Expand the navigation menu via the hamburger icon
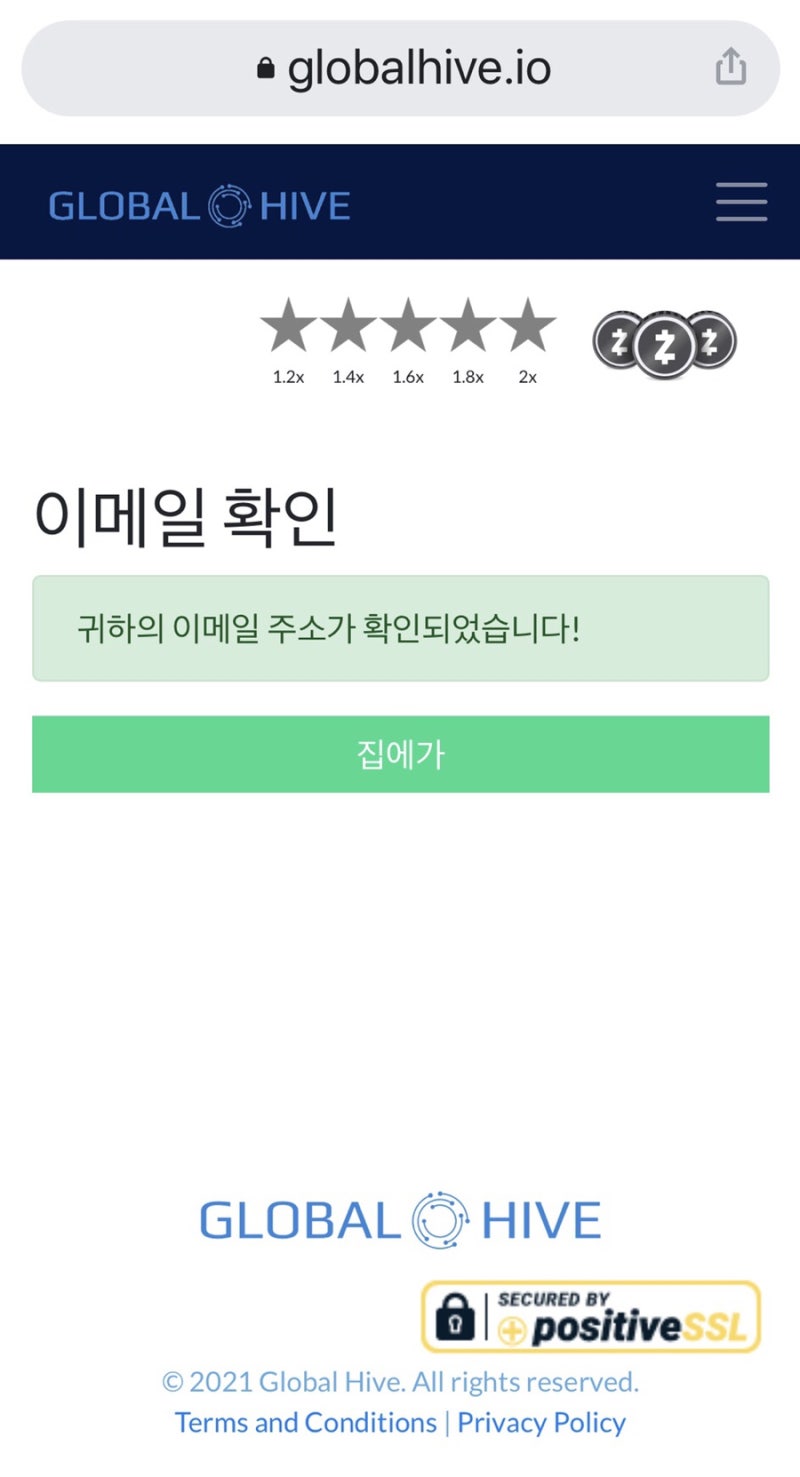This screenshot has width=800, height=1477. point(741,202)
